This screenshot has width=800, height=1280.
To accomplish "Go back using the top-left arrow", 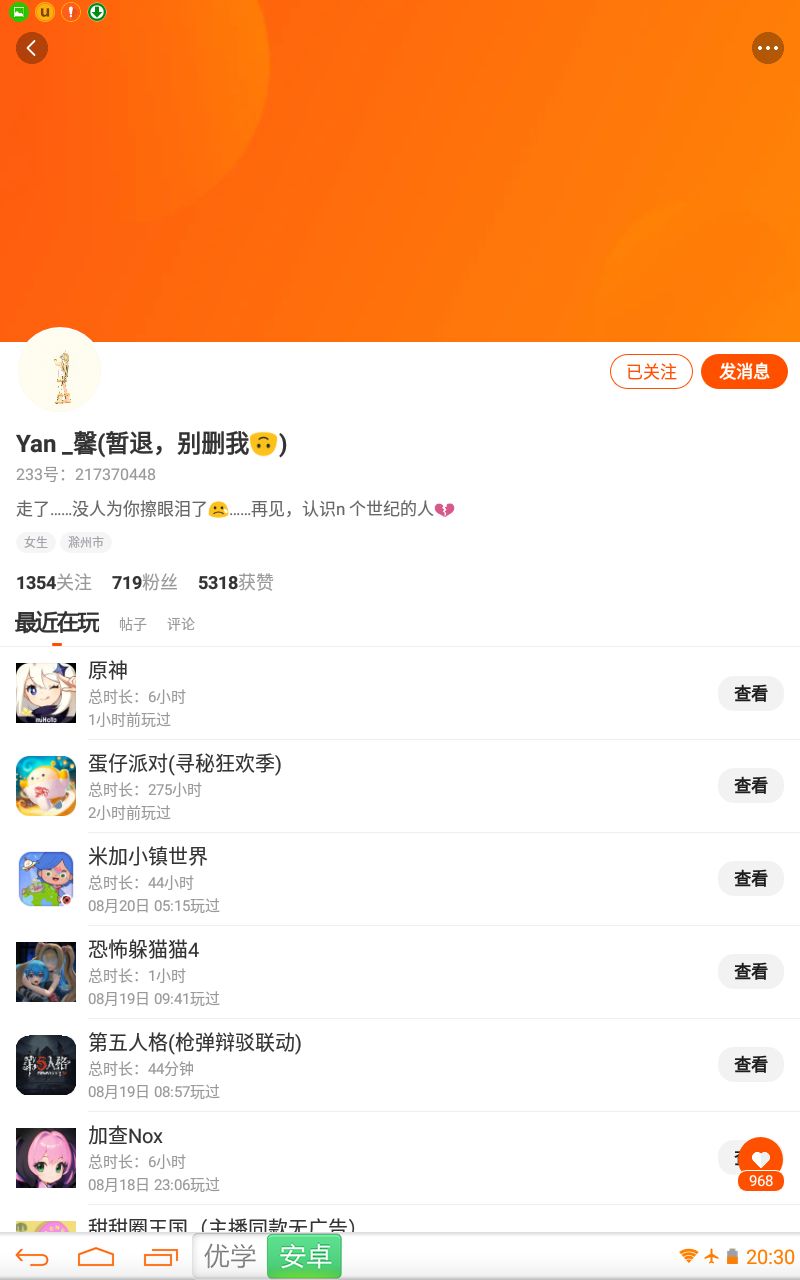I will (32, 48).
